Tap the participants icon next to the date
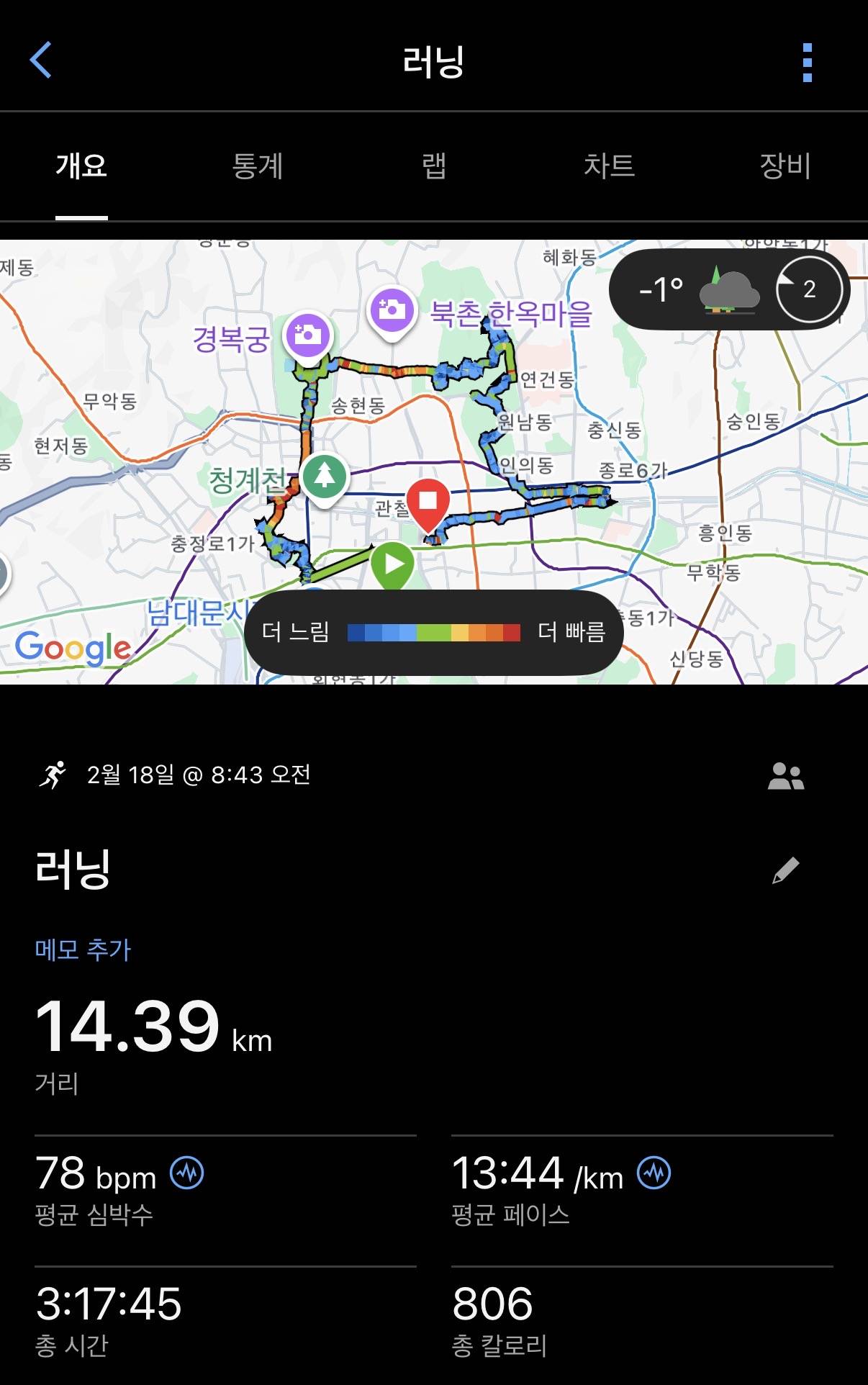The width and height of the screenshot is (868, 1385). 787,776
